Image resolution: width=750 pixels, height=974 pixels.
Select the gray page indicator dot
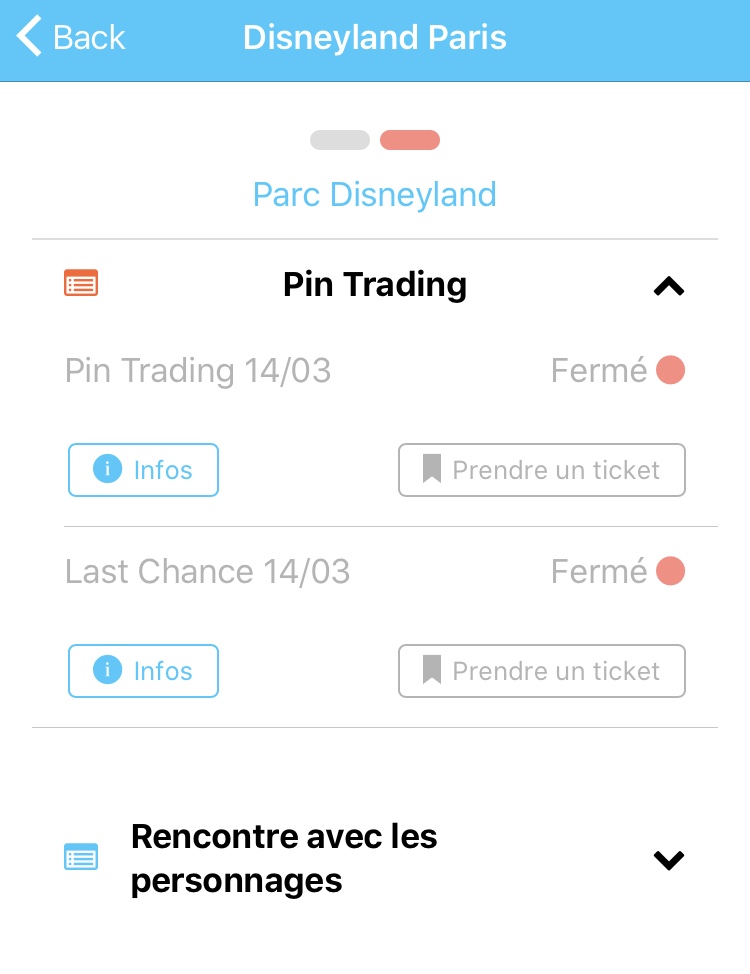click(x=340, y=140)
